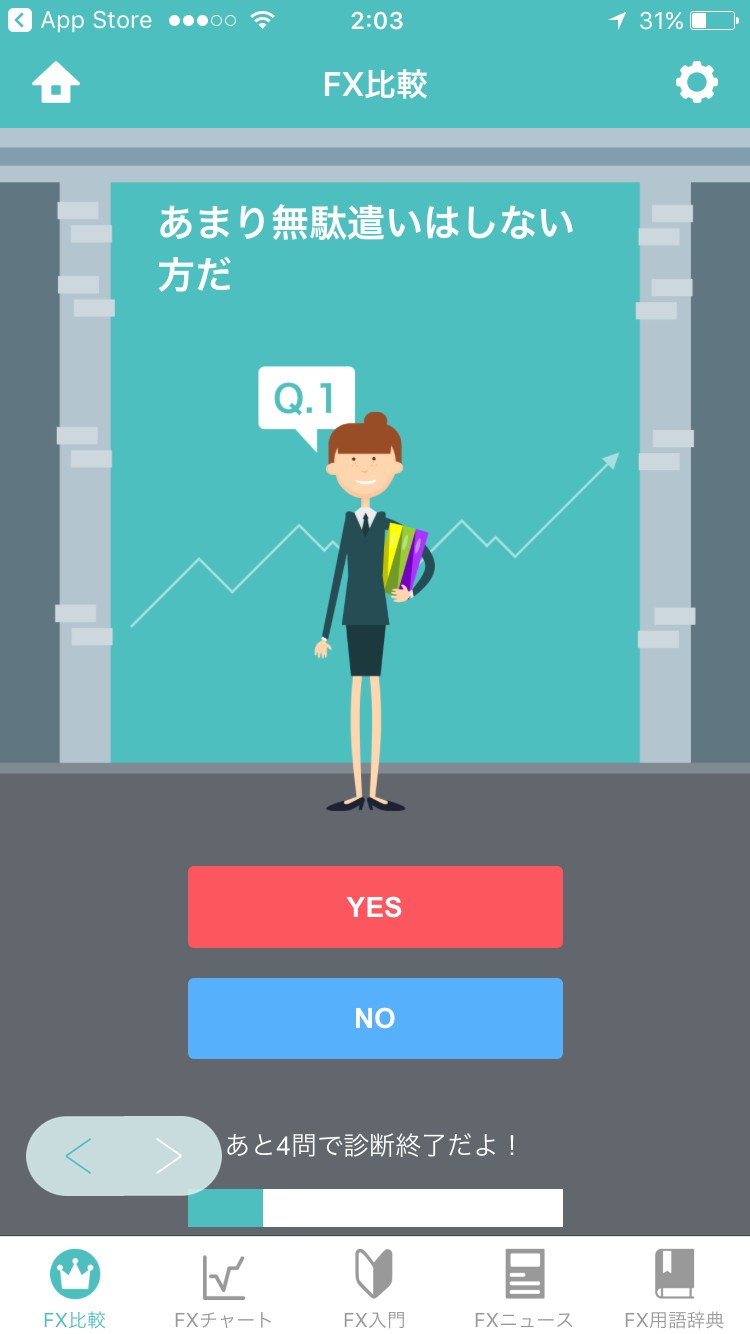The width and height of the screenshot is (750, 1334).
Task: Answer YES to question 1
Action: click(x=375, y=907)
